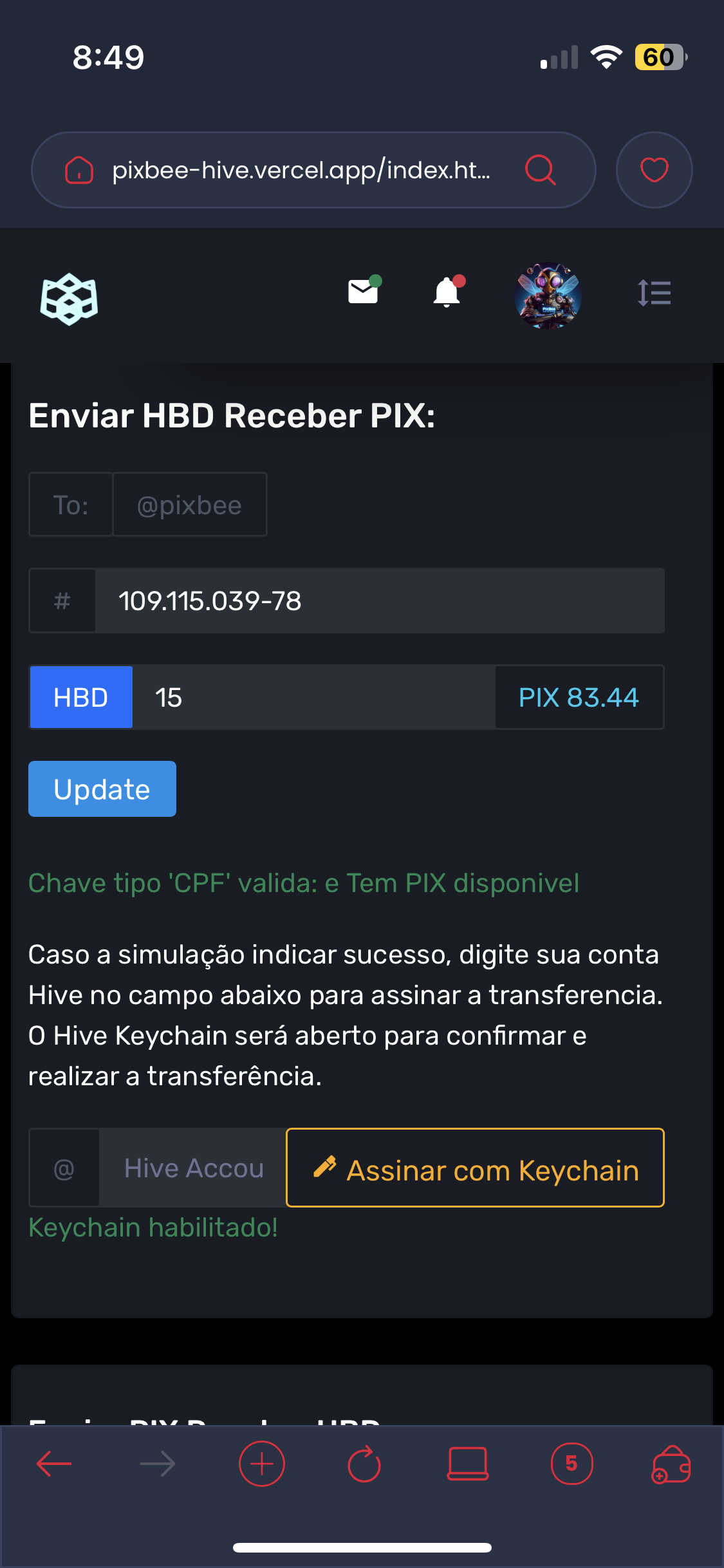724x1568 pixels.
Task: Tap the blue Update button
Action: [102, 789]
